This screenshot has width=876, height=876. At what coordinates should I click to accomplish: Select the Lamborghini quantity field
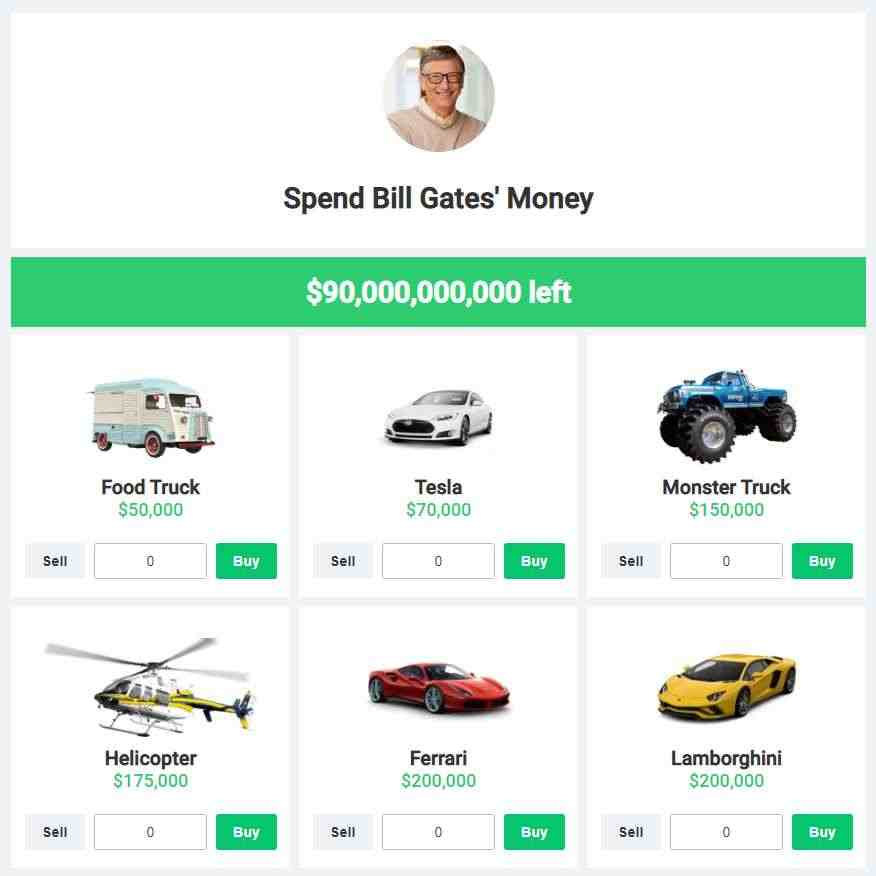point(726,832)
